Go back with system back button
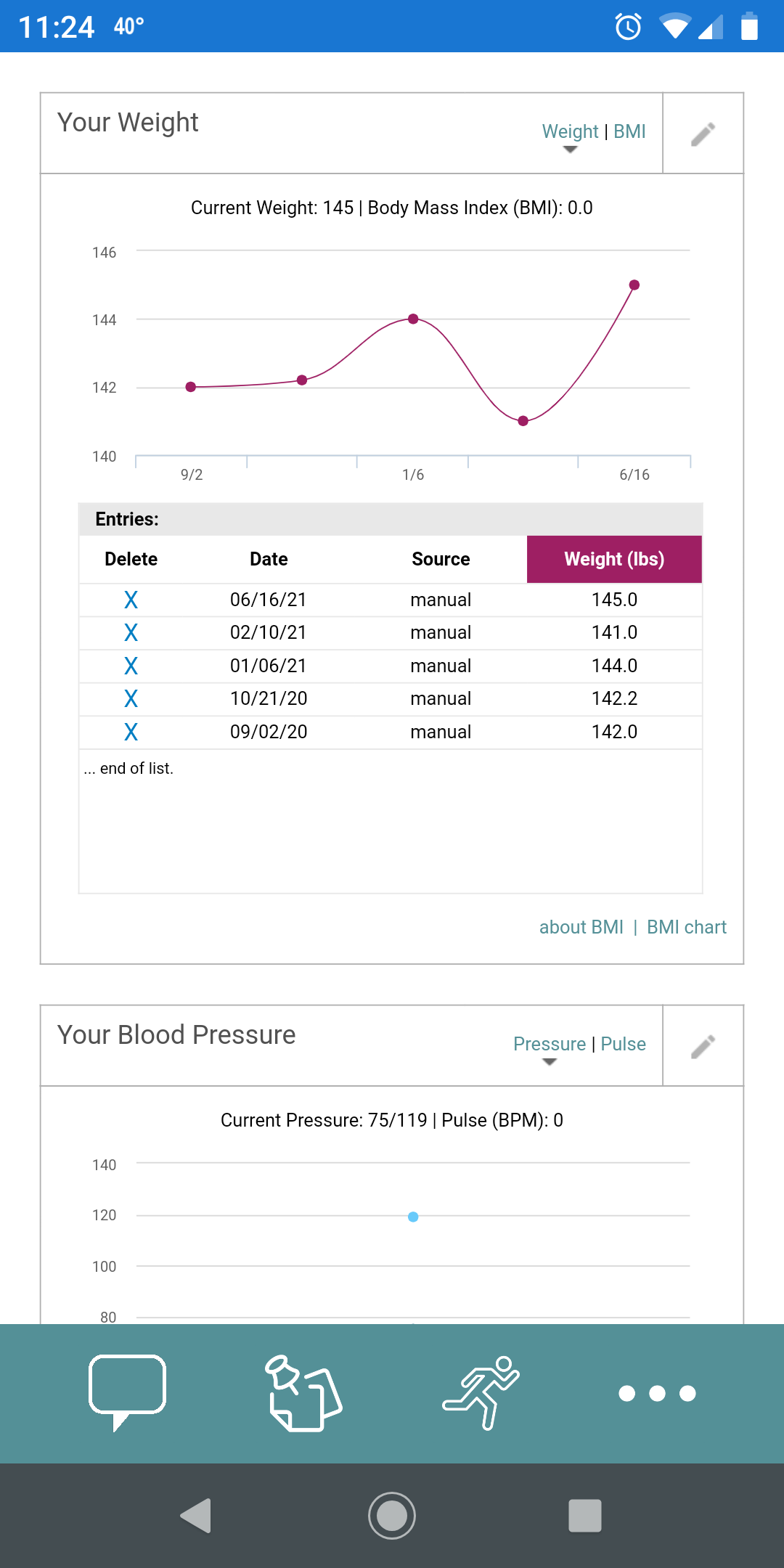Image resolution: width=784 pixels, height=1568 pixels. [x=196, y=1516]
